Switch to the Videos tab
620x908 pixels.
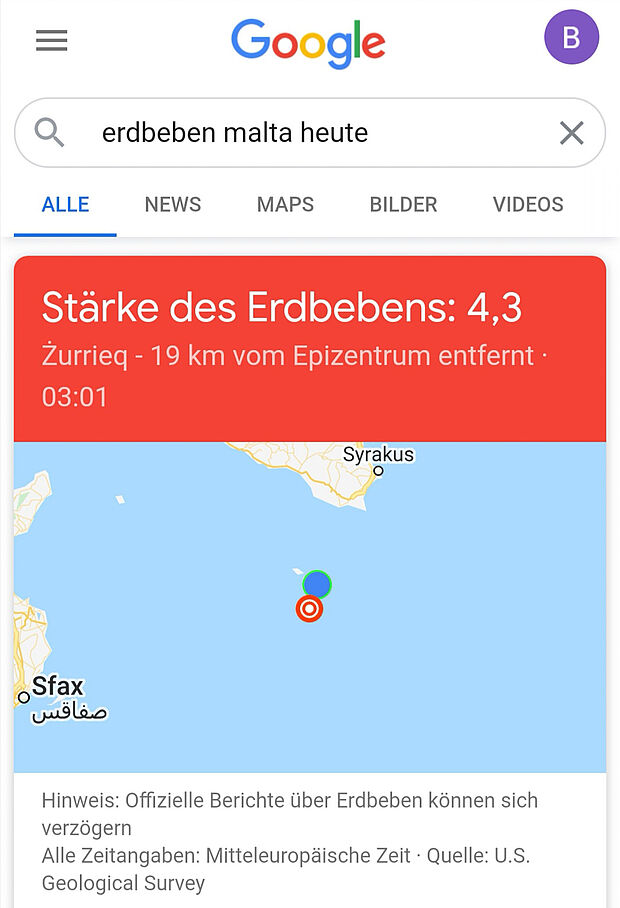528,205
